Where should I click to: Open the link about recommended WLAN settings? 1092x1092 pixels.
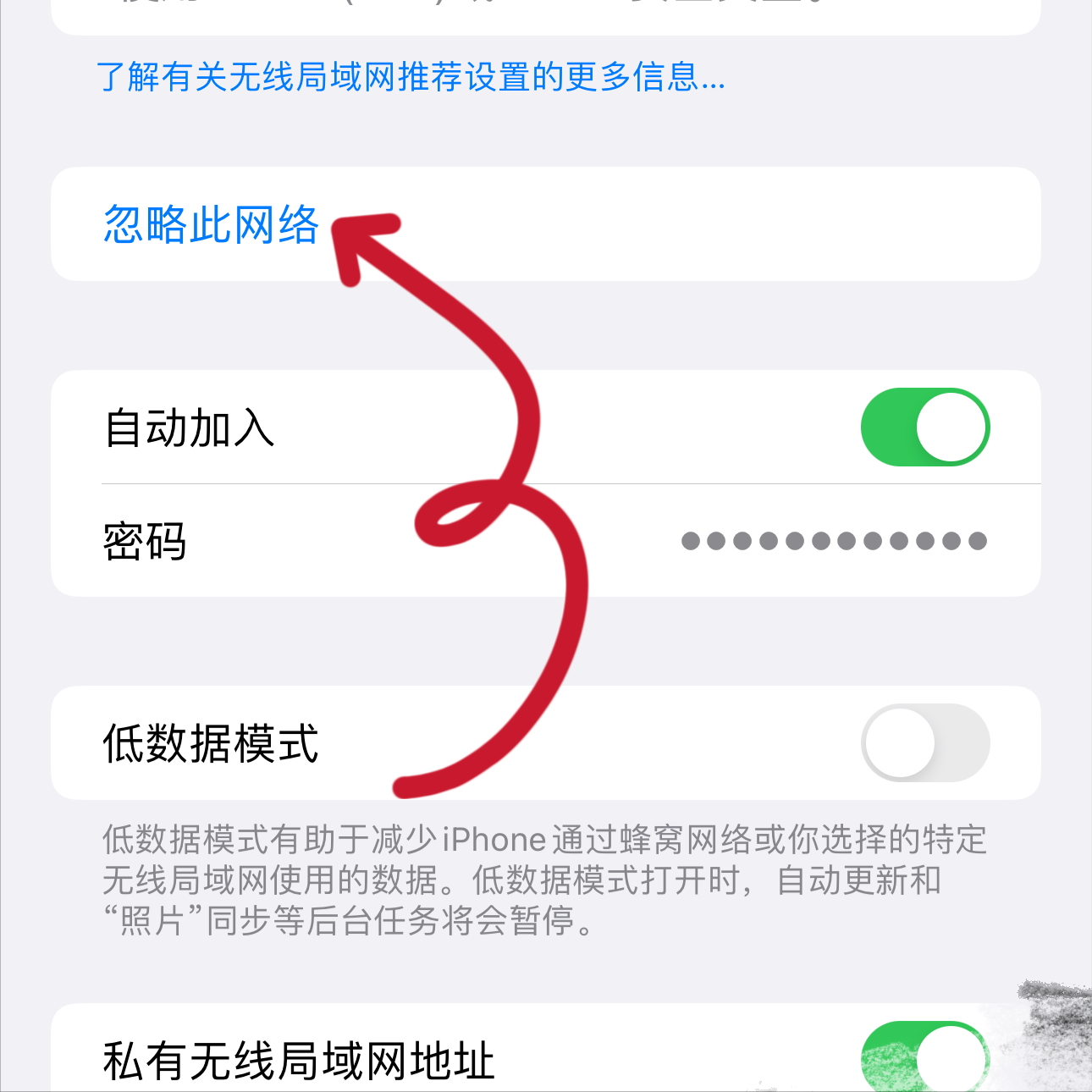click(x=411, y=77)
